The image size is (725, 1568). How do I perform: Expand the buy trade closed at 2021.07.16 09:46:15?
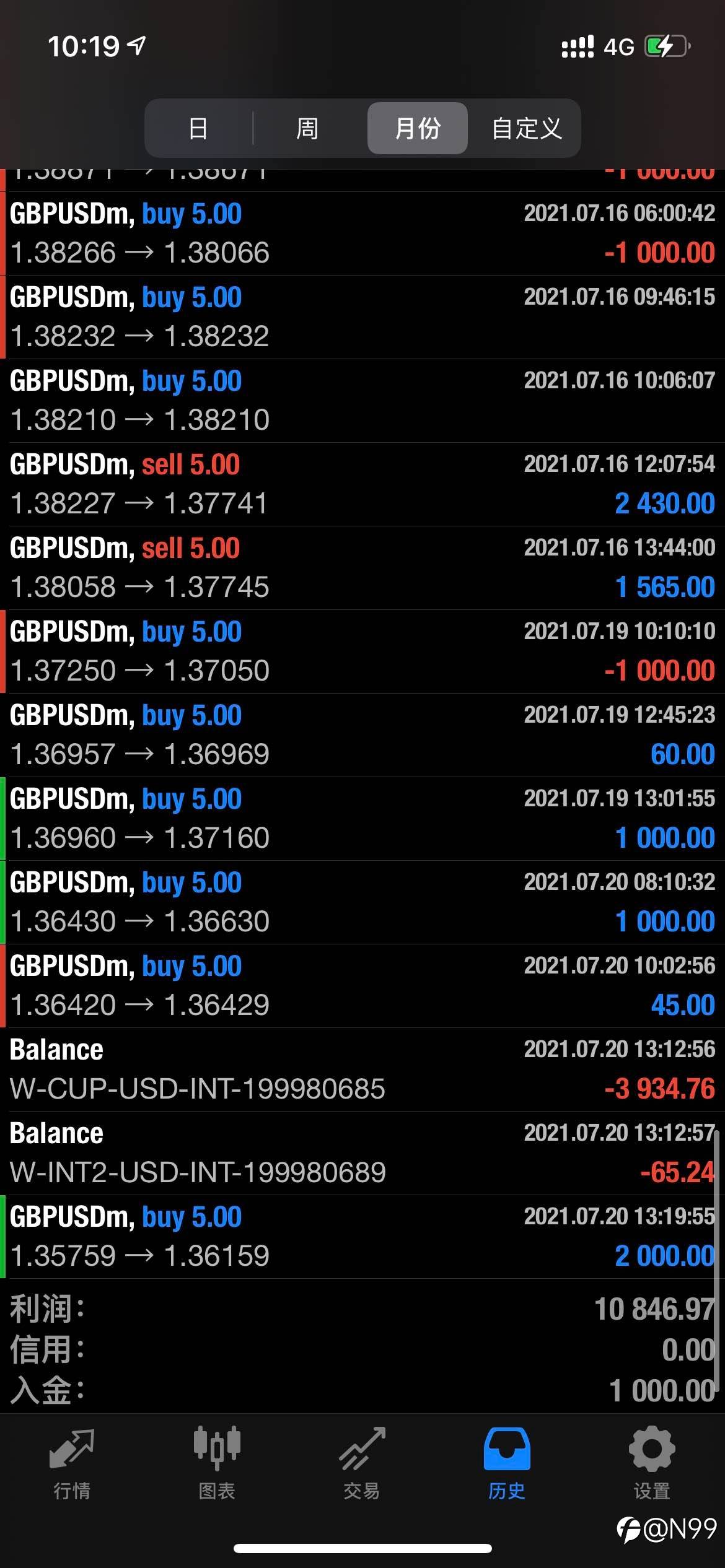coord(362,317)
